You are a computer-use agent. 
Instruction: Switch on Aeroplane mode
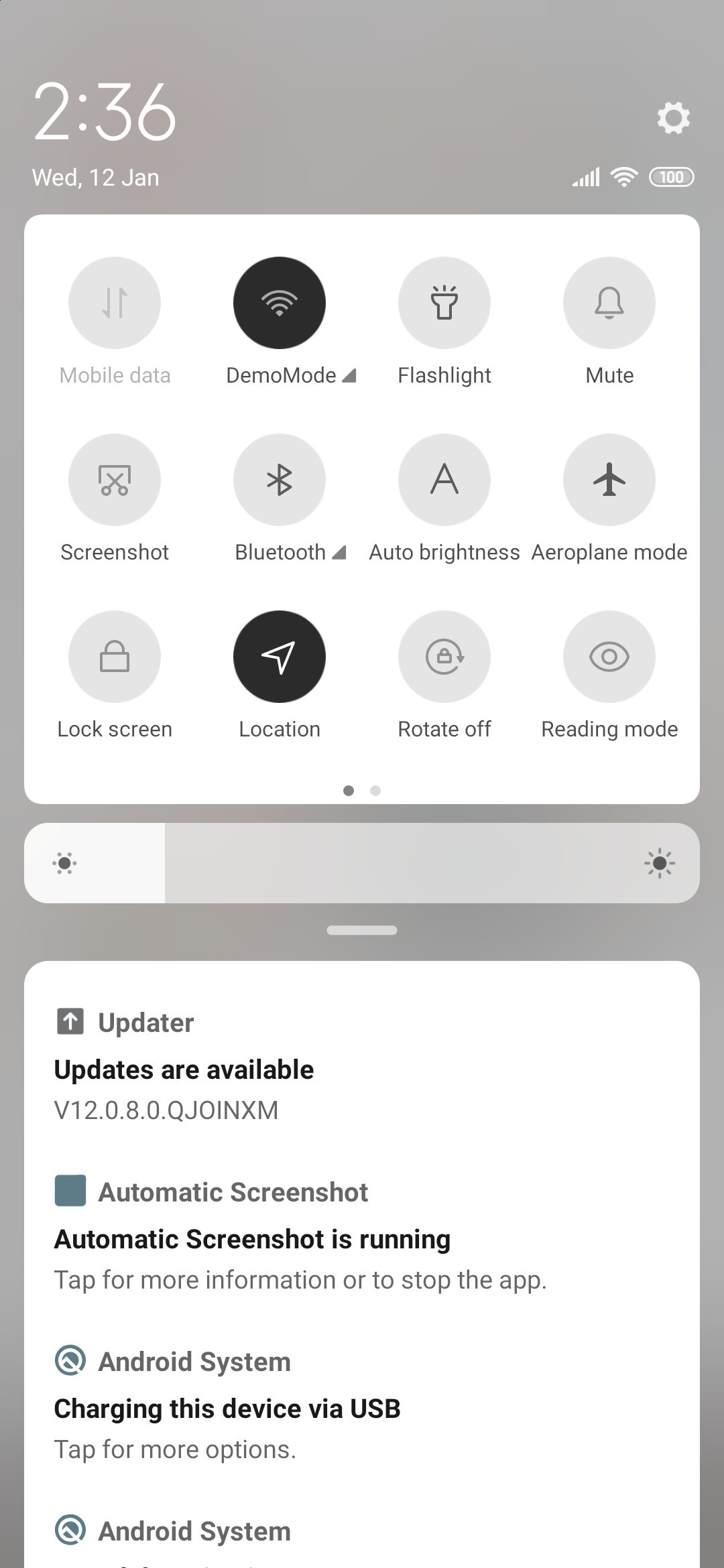[609, 480]
